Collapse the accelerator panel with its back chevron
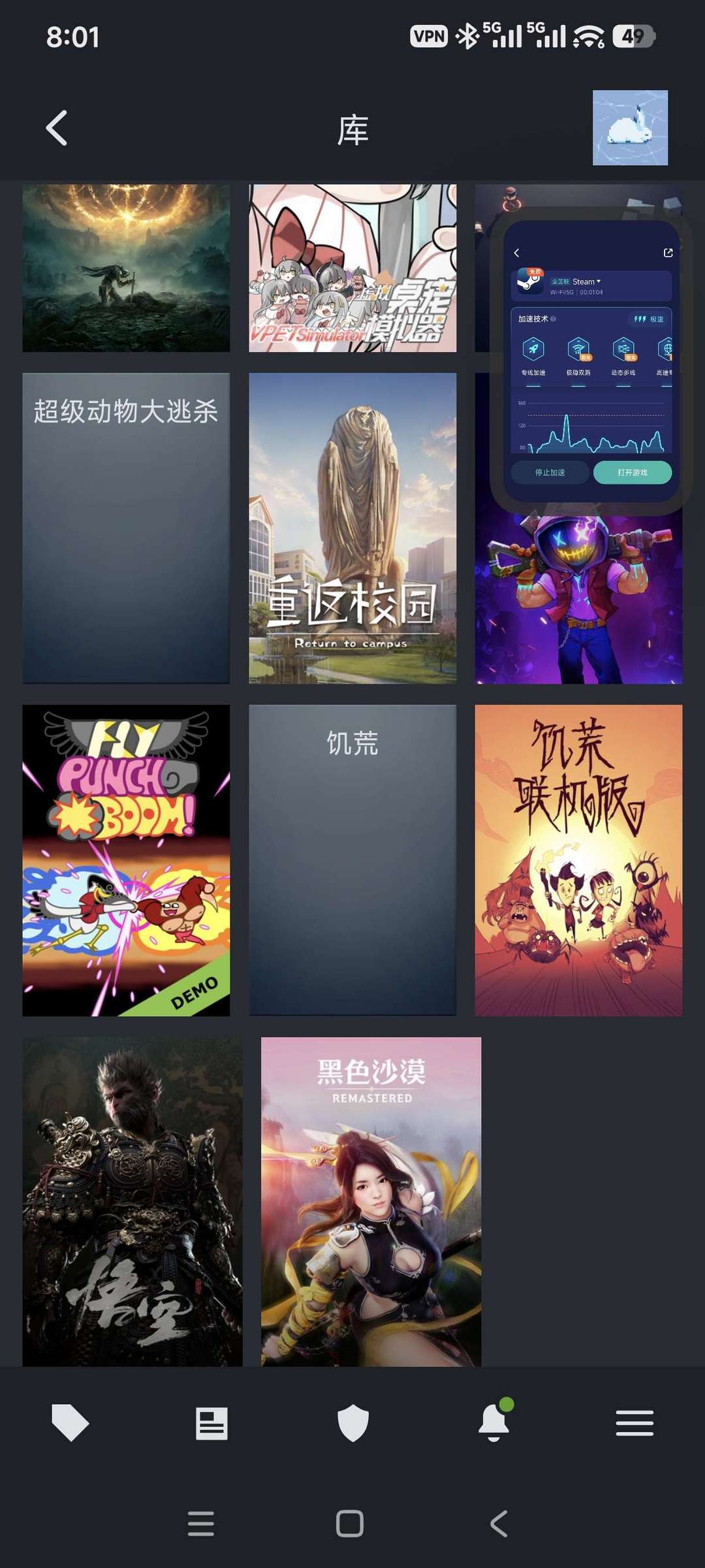The height and width of the screenshot is (1568, 705). [x=518, y=253]
